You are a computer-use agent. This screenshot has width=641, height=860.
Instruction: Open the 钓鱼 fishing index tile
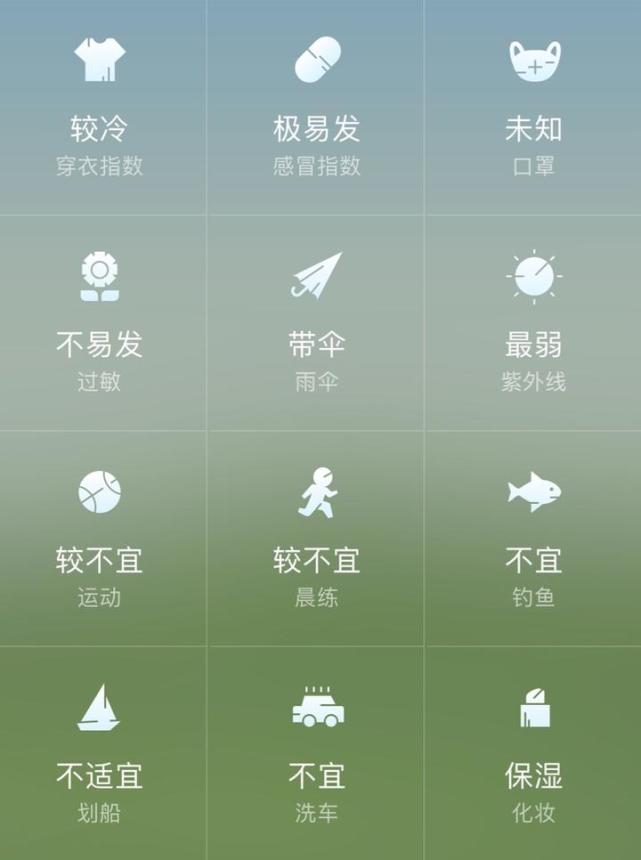pos(534,539)
